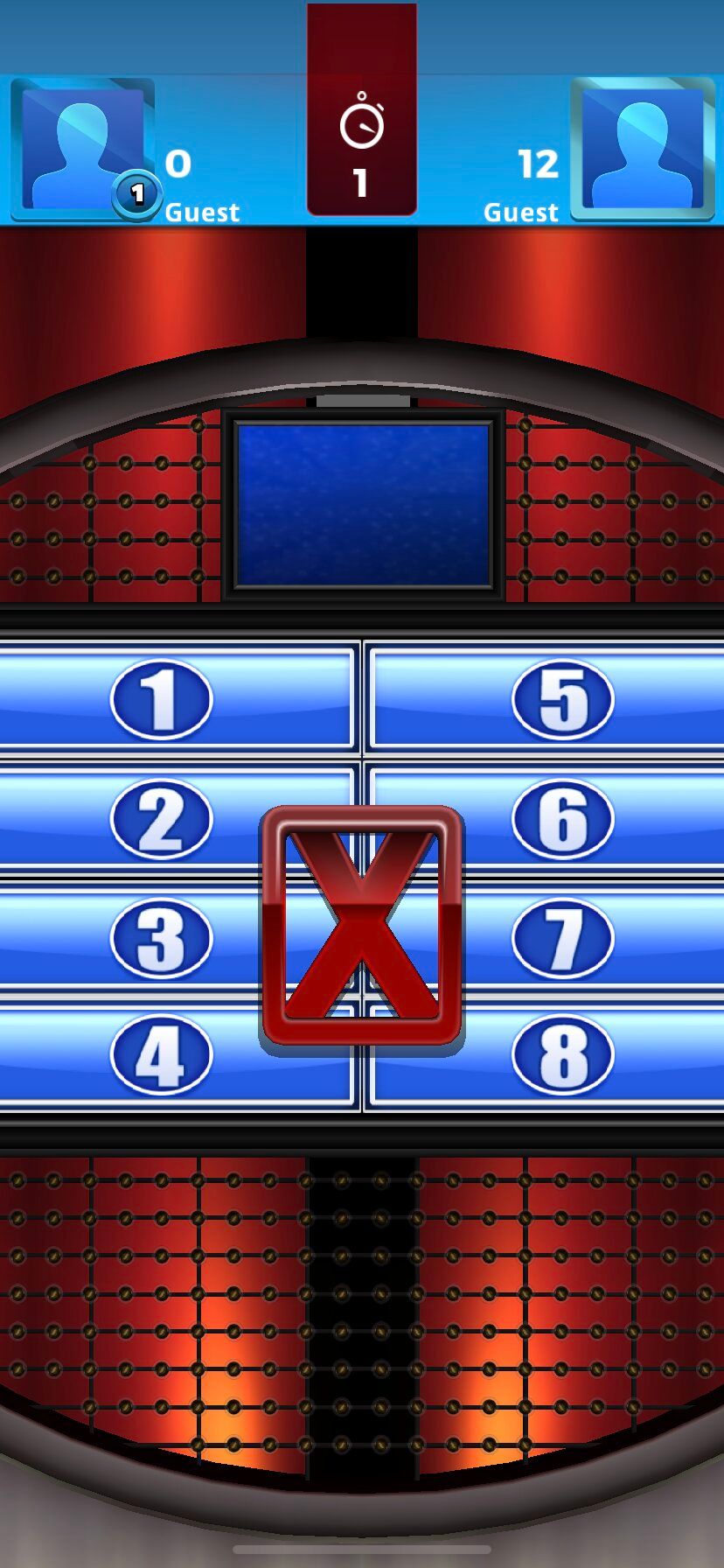
Task: Open the left Guest player's avatar
Action: (80, 147)
